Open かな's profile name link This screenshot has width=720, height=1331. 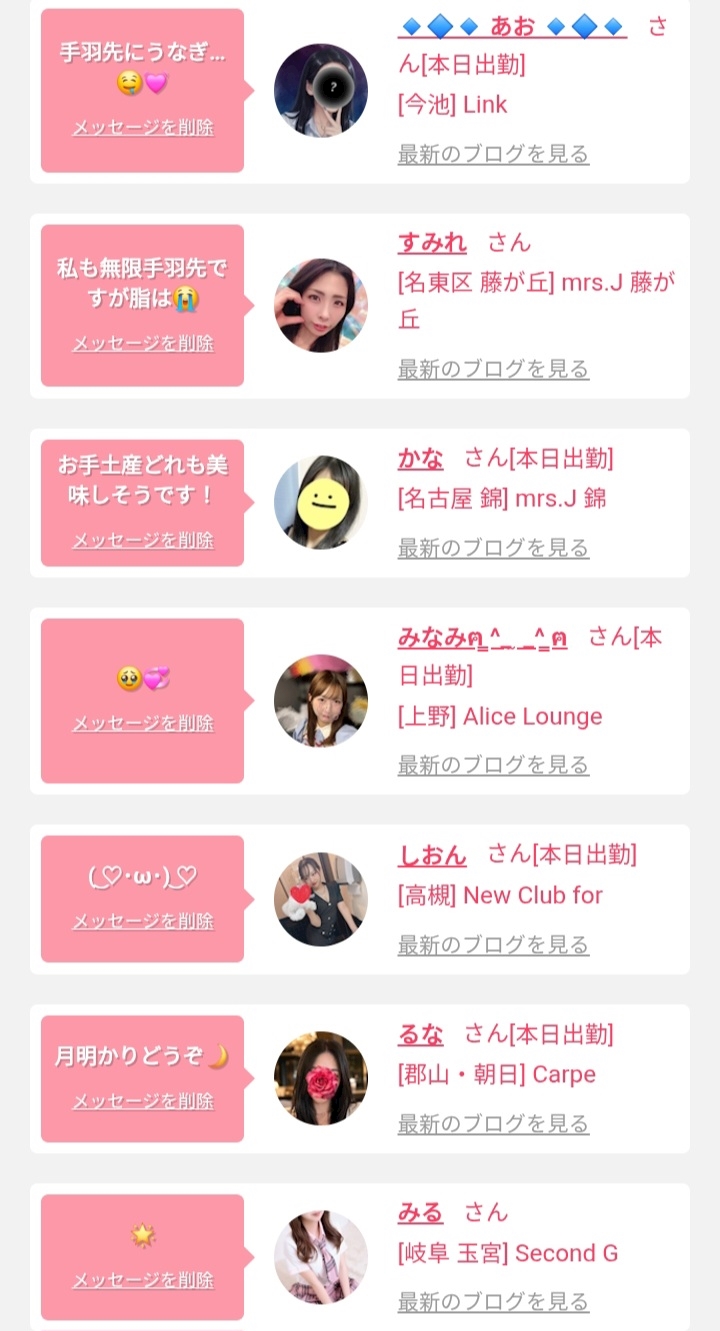[x=420, y=458]
